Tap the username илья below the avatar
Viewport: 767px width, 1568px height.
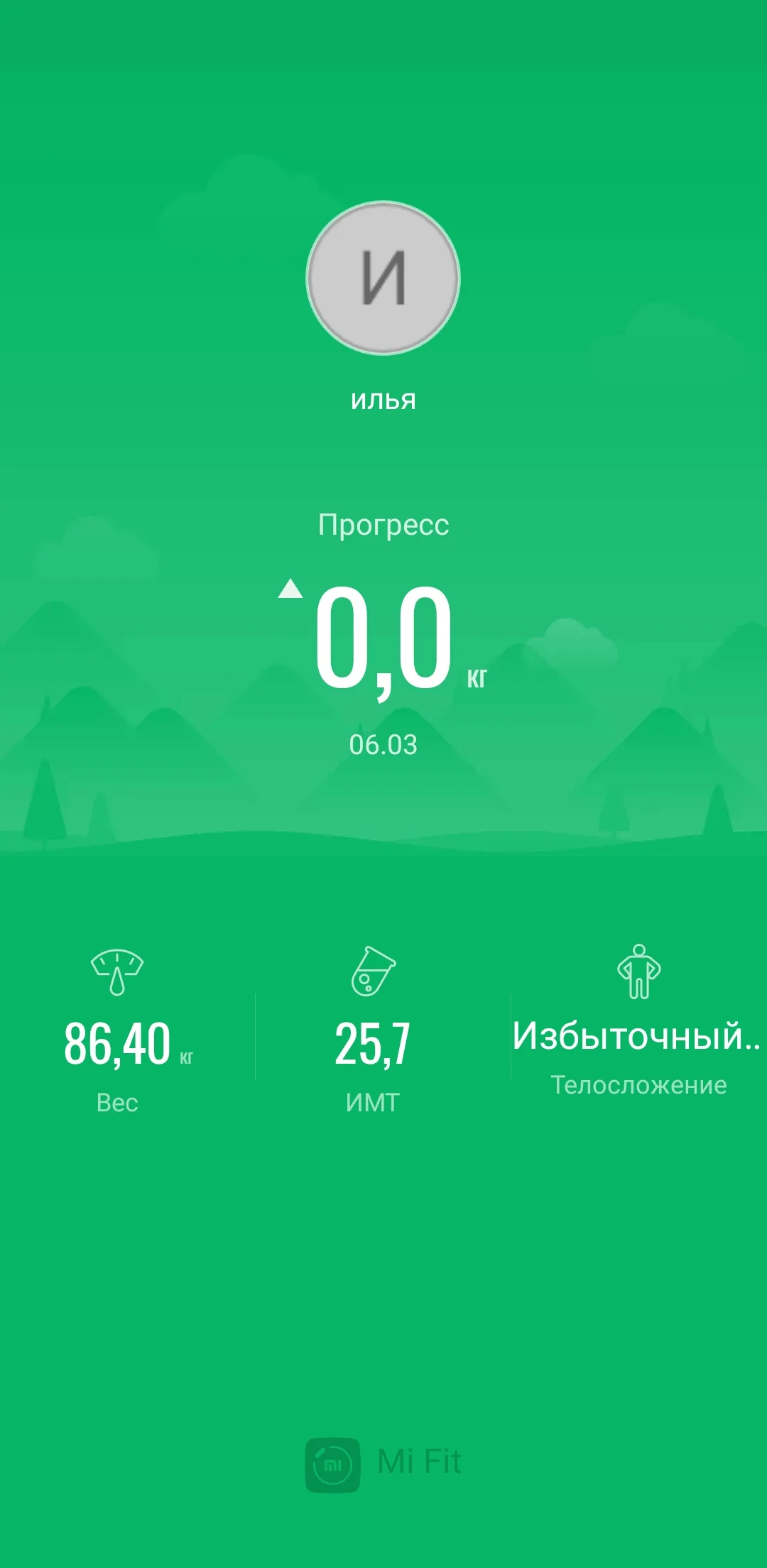point(382,398)
